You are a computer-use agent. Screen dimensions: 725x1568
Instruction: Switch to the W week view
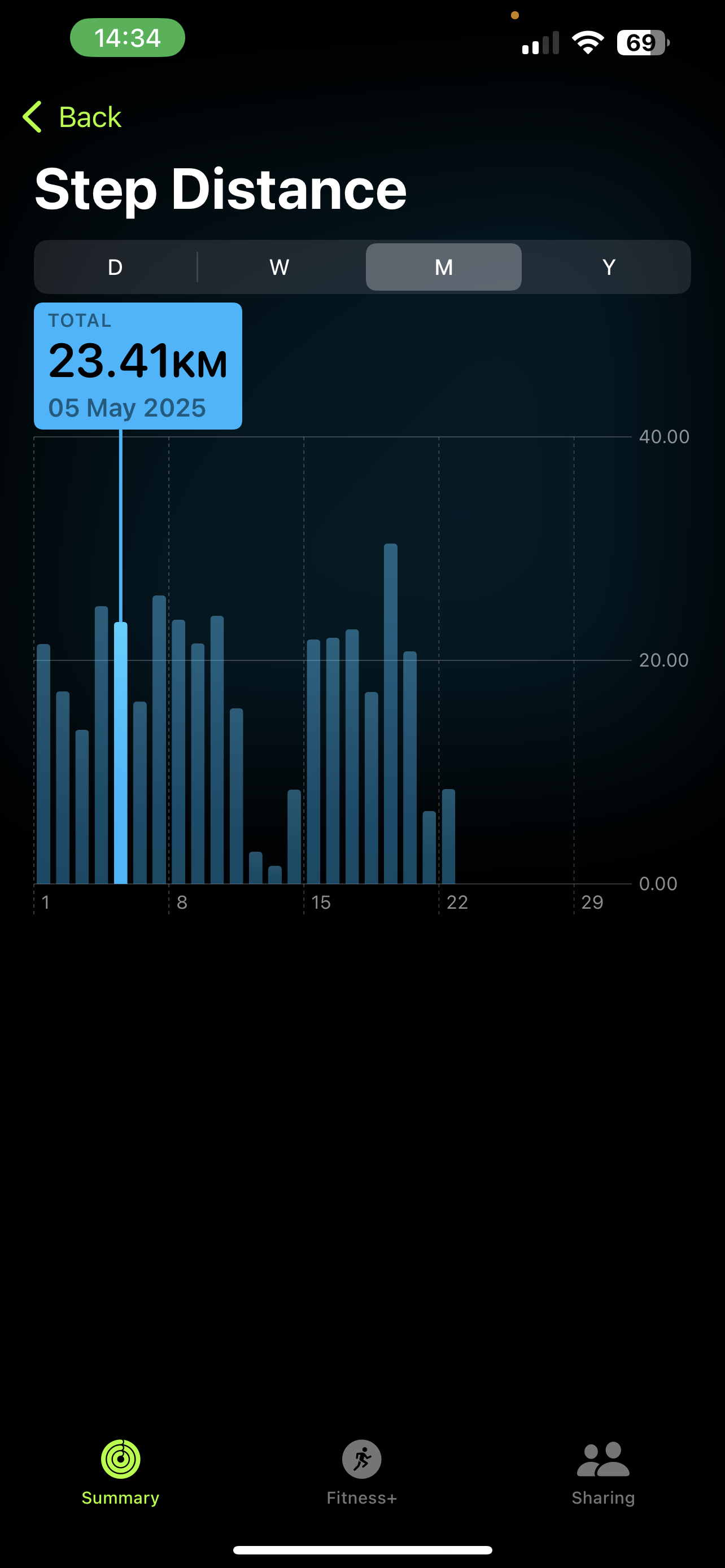(279, 267)
